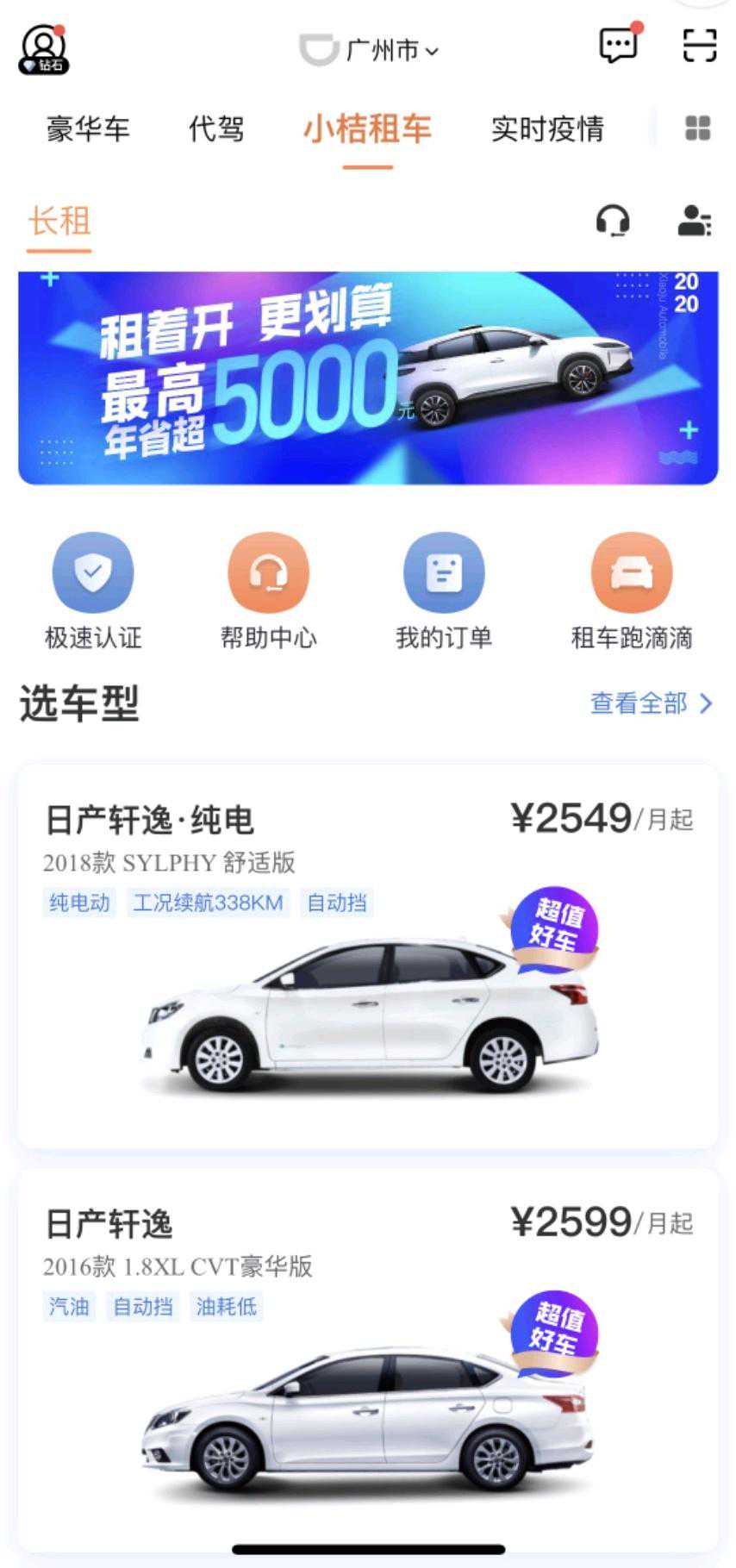Open the 日产轩逸·纯电 car card
The width and height of the screenshot is (736, 1568).
368,957
